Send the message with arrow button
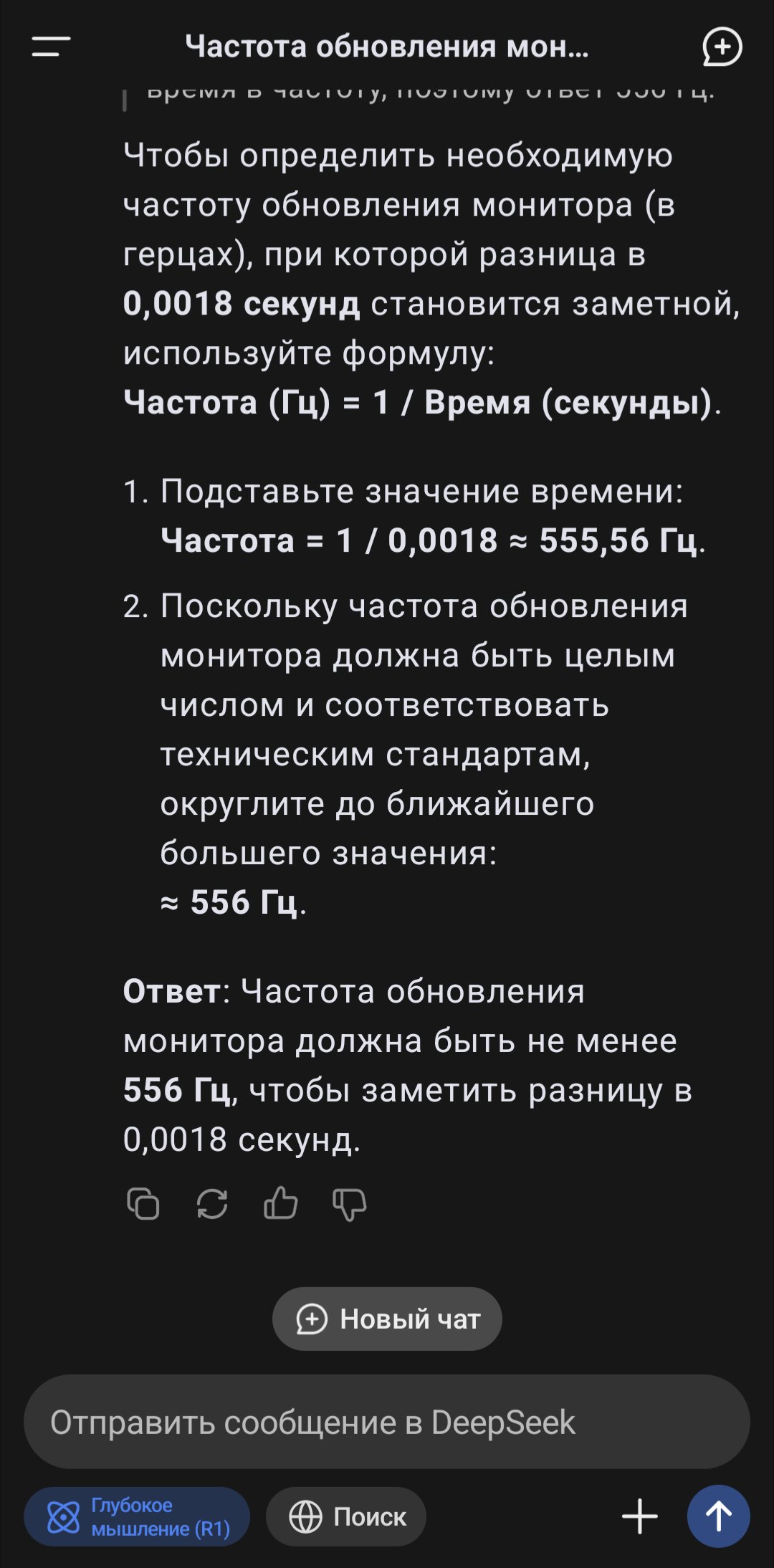Screen dimensions: 774x1568 click(x=718, y=1516)
